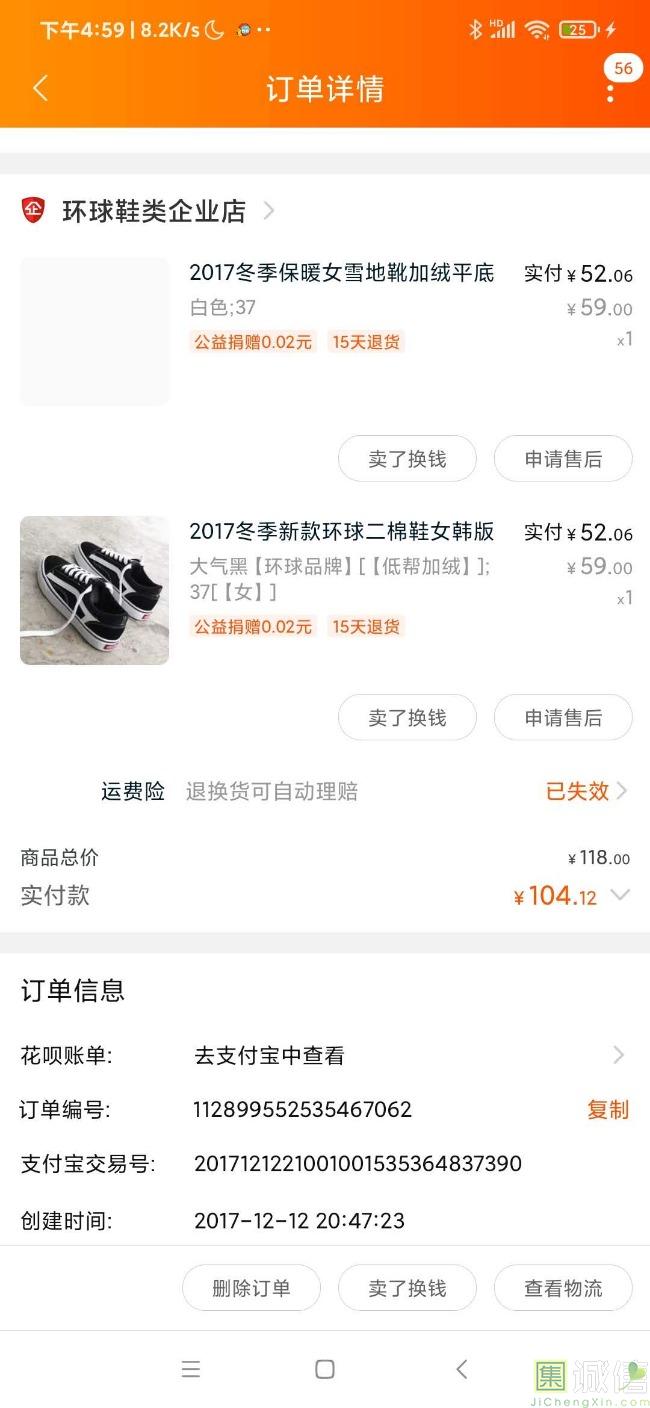View shipping with 查看物流
Viewport: 650px width, 1408px height.
click(x=563, y=1288)
